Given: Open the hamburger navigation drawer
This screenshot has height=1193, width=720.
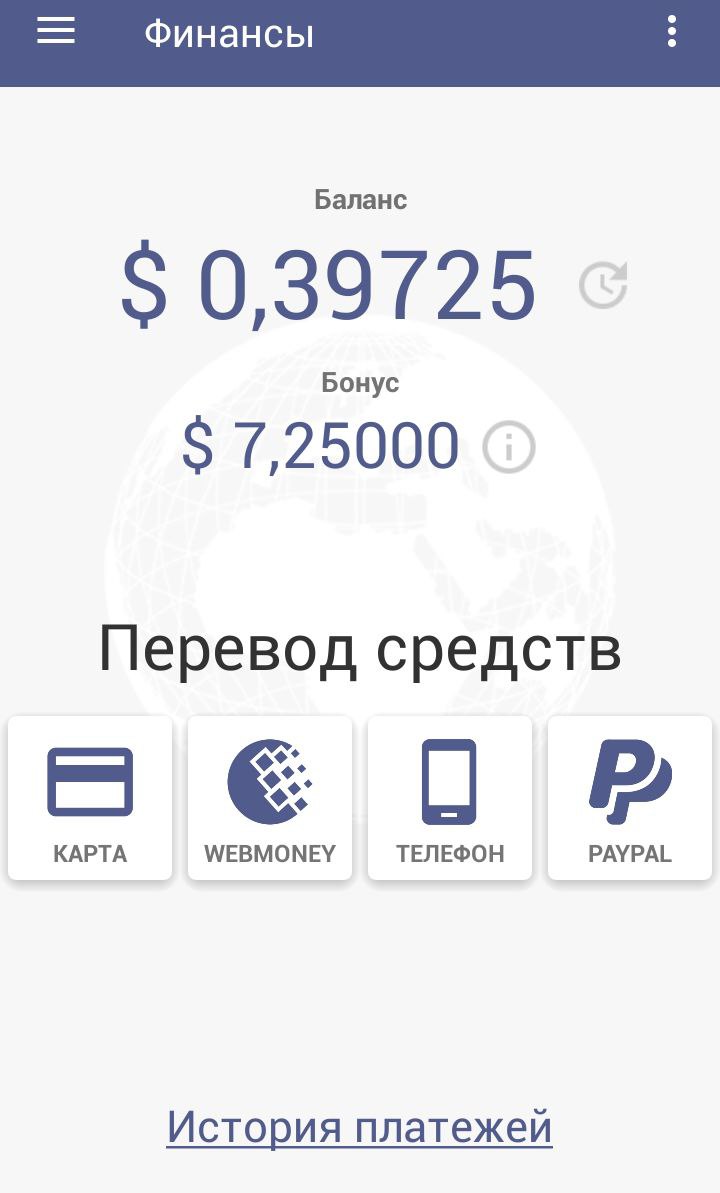Looking at the screenshot, I should coord(56,32).
